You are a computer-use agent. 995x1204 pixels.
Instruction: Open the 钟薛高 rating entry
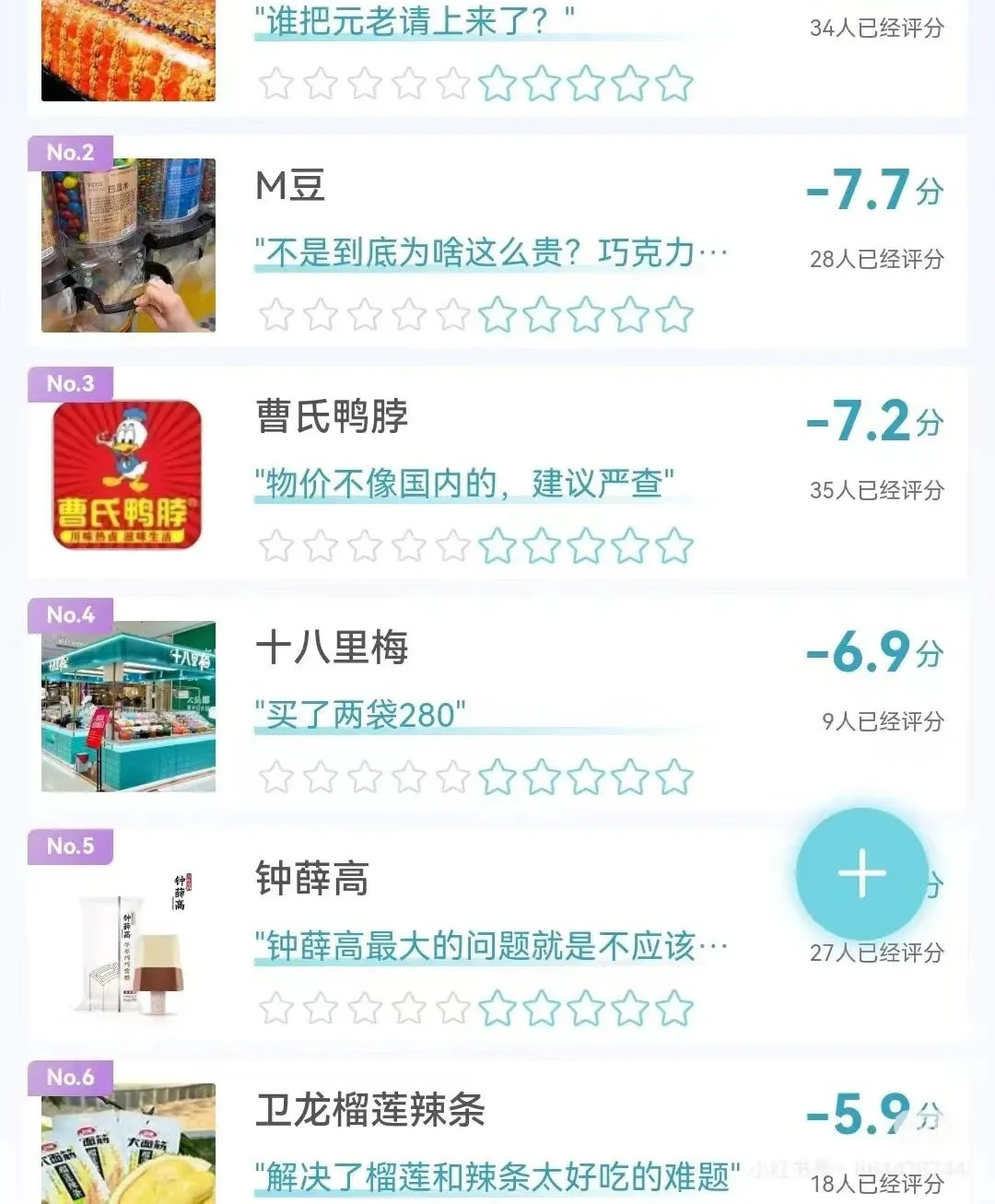(x=311, y=880)
